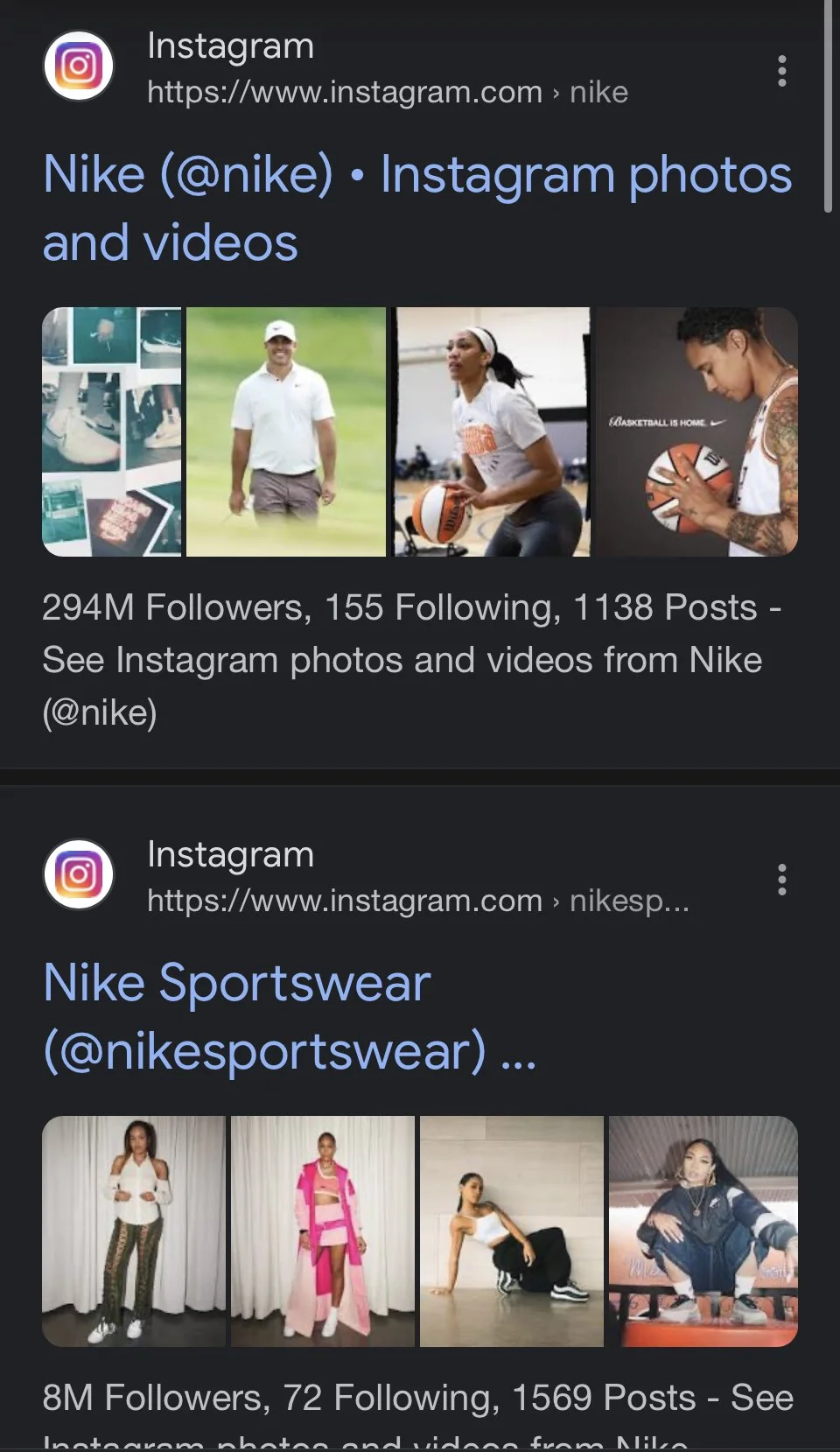Image resolution: width=840 pixels, height=1452 pixels.
Task: View the pink outfit model thumbnail
Action: click(x=323, y=1231)
